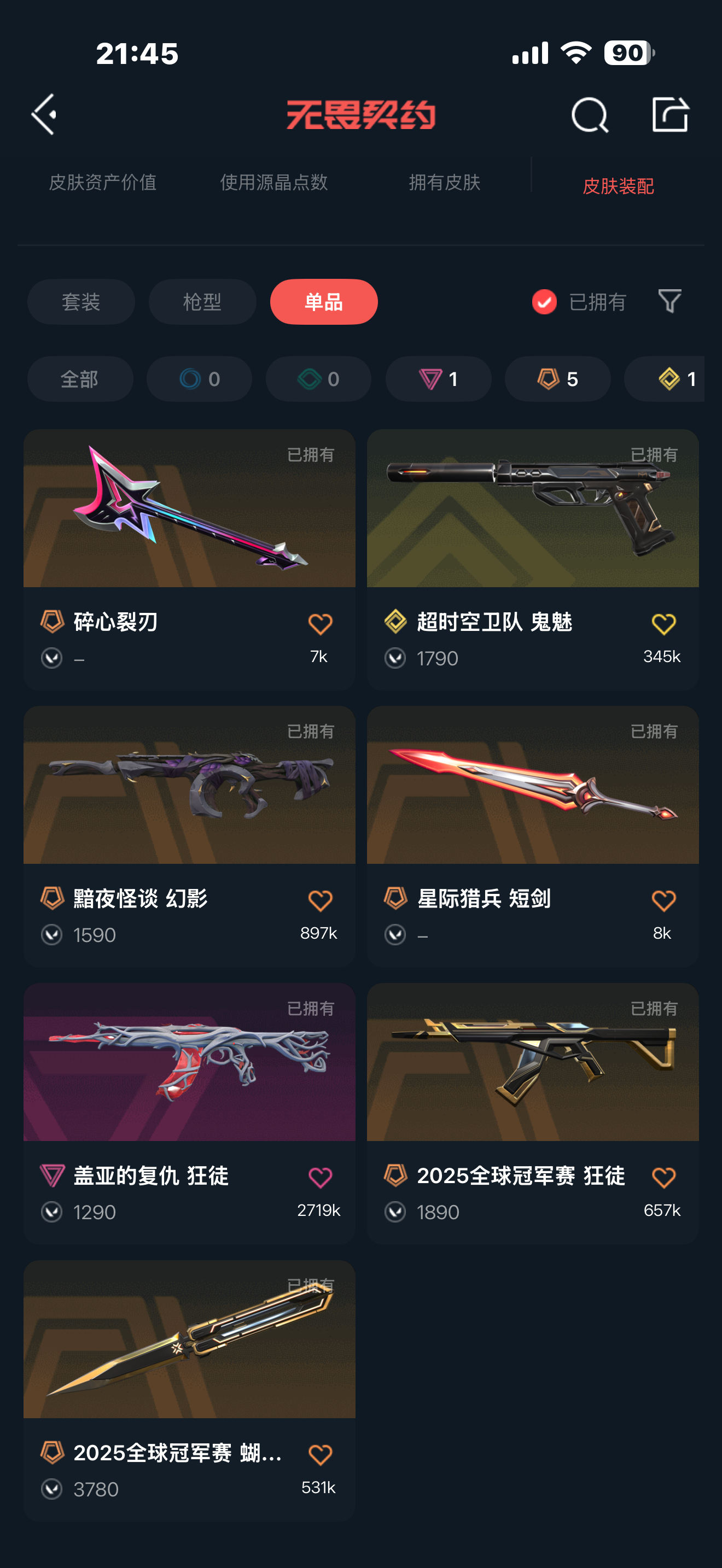Open the search icon in header
Image resolution: width=722 pixels, height=1568 pixels.
[x=589, y=114]
